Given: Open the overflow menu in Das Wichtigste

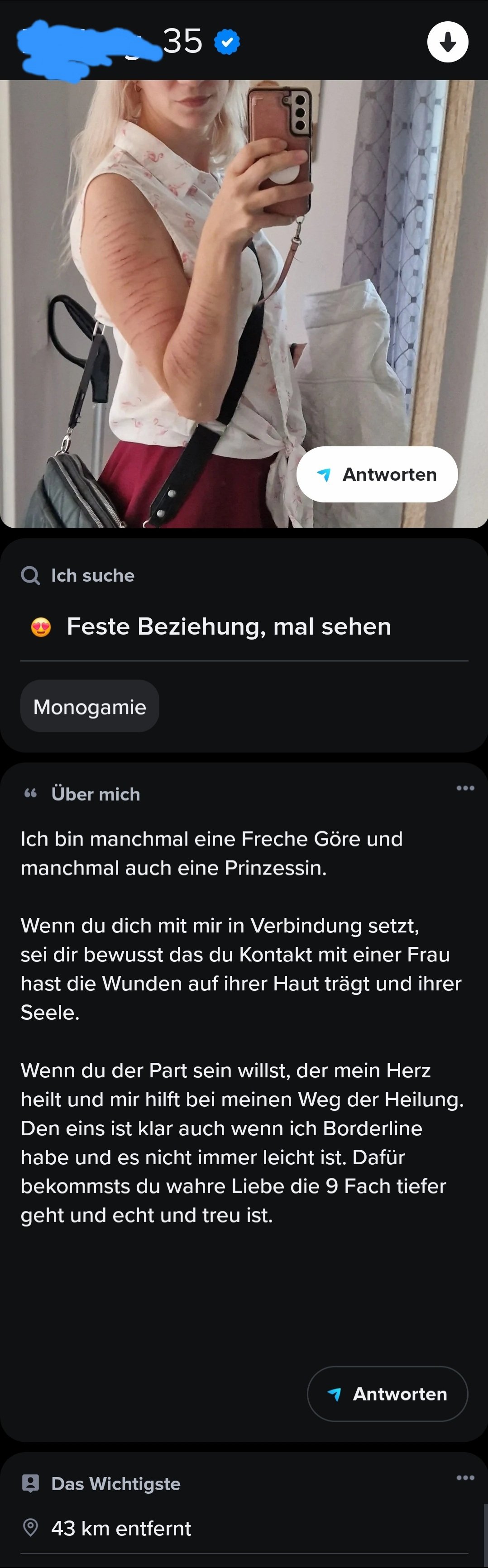Looking at the screenshot, I should tap(465, 1478).
